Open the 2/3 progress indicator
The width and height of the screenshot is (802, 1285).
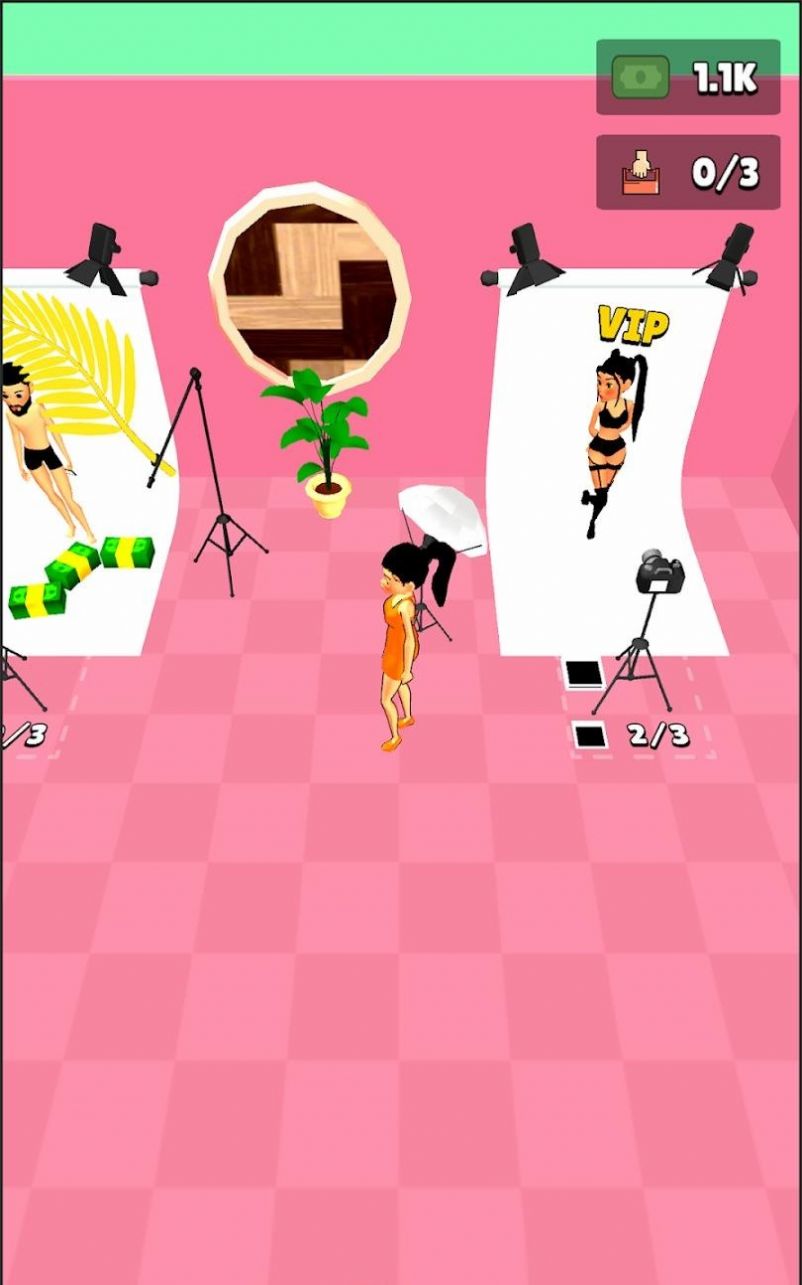point(659,734)
